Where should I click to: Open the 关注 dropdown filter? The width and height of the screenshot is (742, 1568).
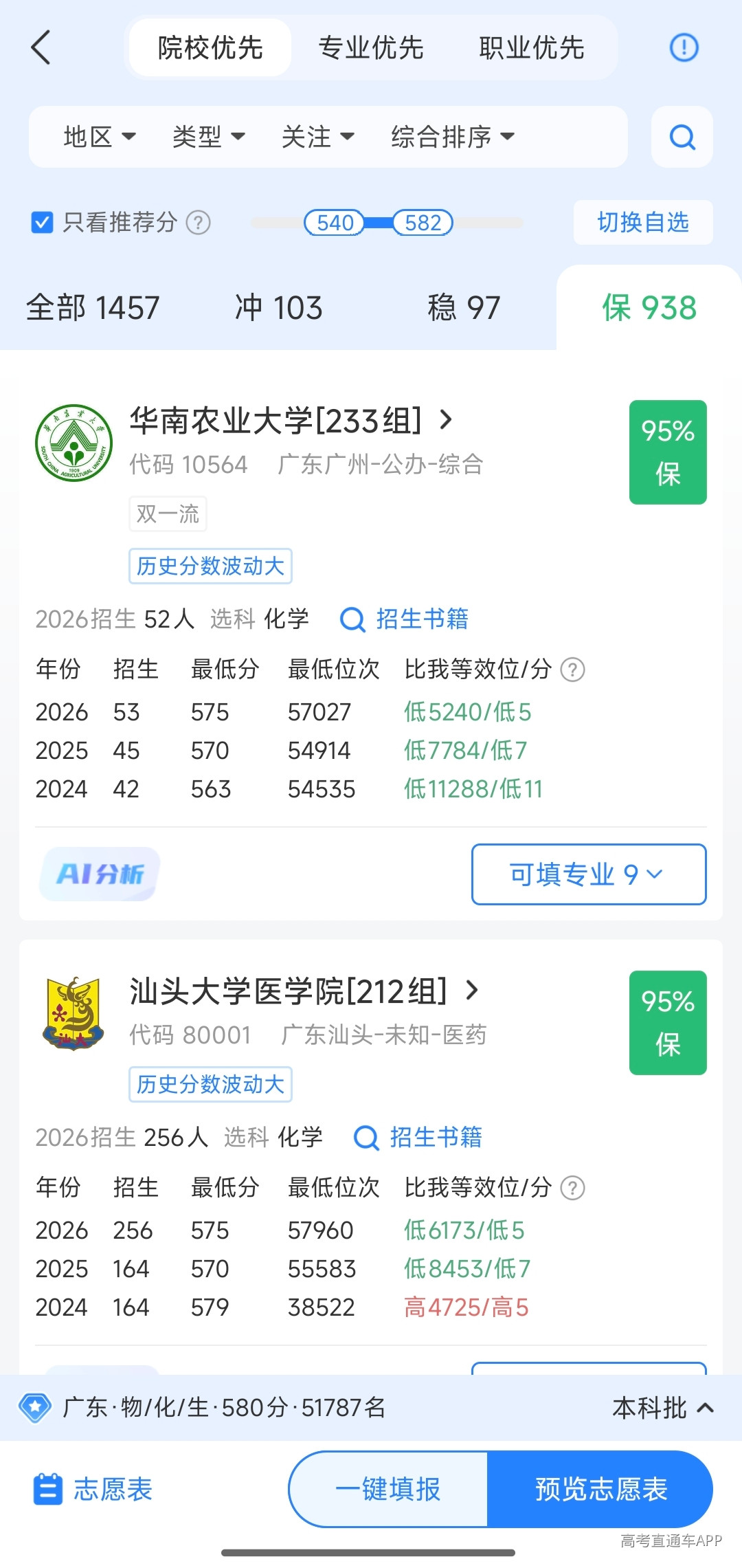318,136
